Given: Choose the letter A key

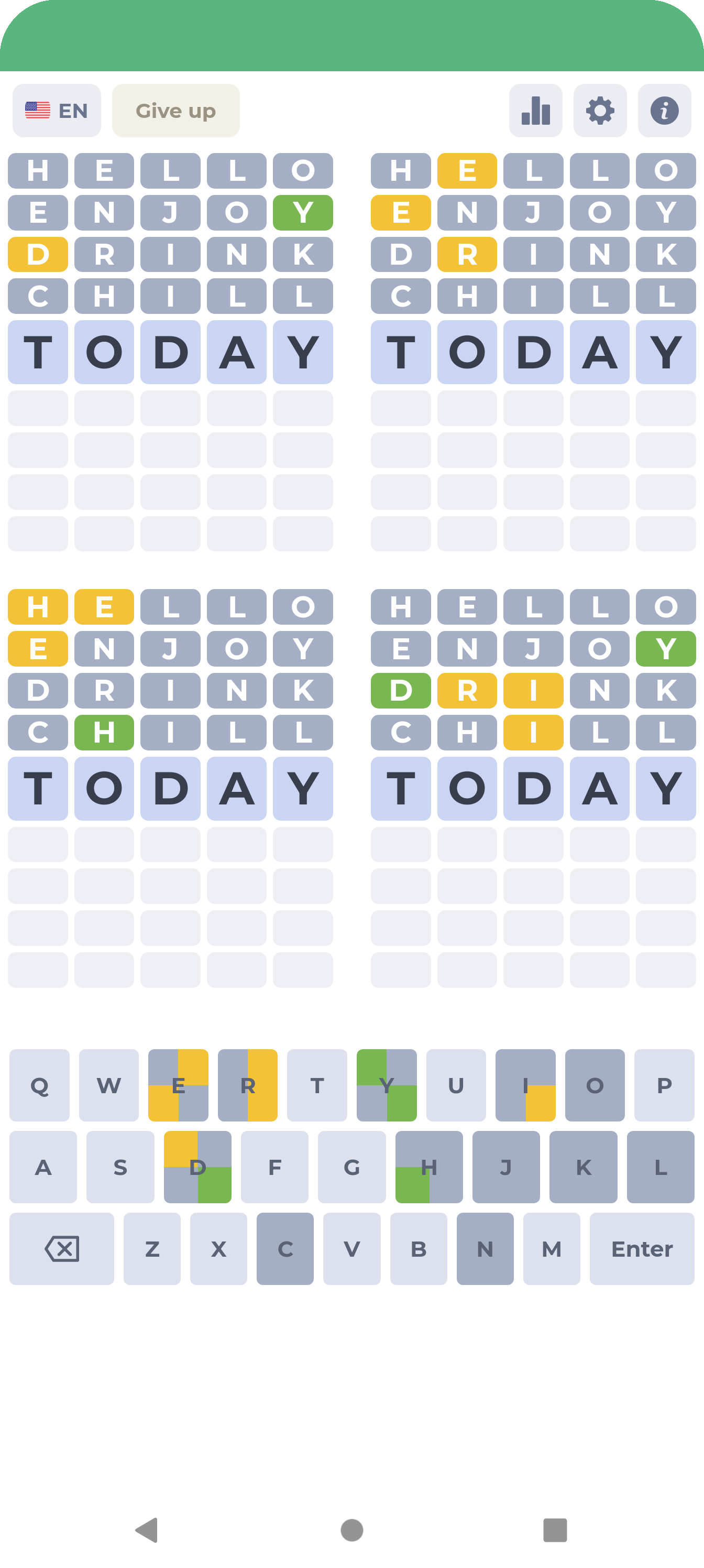Looking at the screenshot, I should click(x=43, y=1168).
